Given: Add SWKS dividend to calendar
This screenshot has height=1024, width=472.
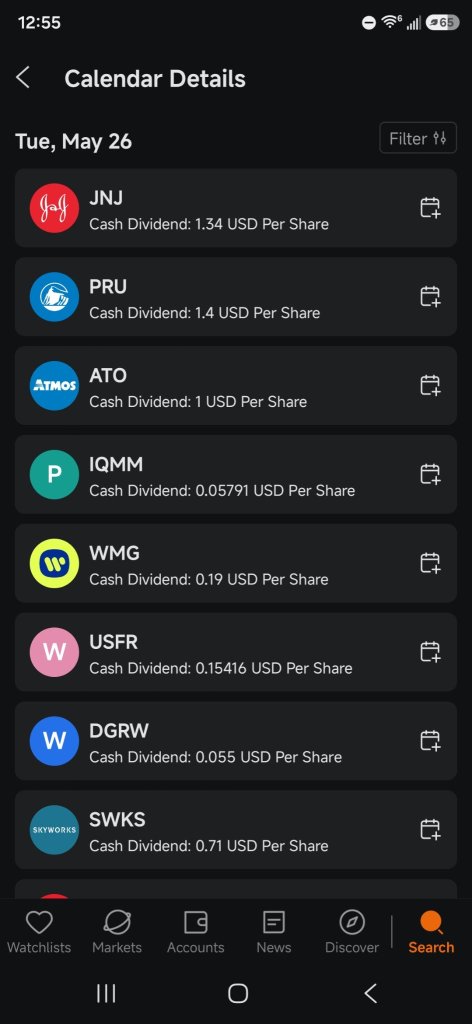Looking at the screenshot, I should [430, 829].
